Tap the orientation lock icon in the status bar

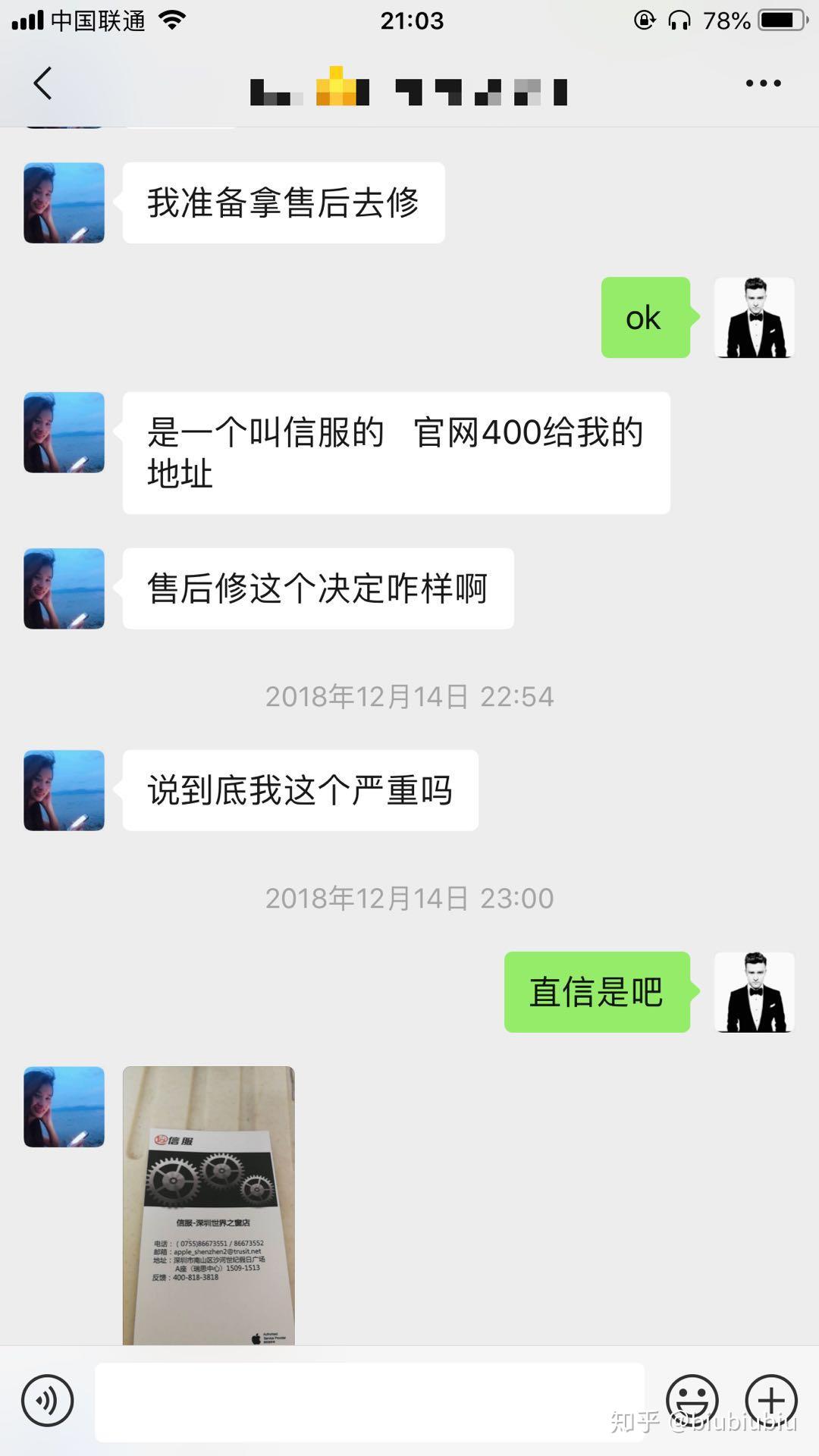pos(643,21)
